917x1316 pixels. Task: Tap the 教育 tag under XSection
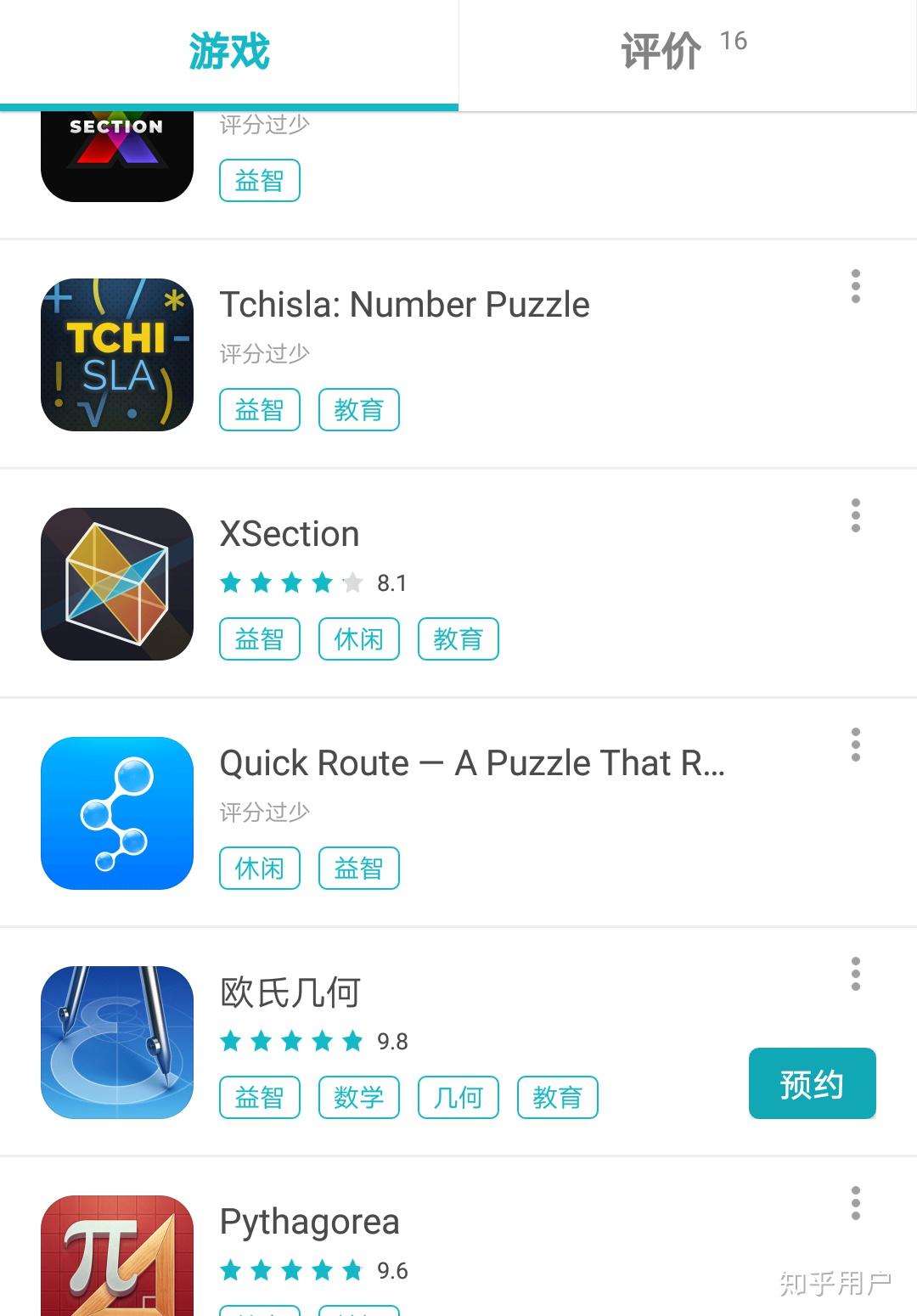point(458,639)
